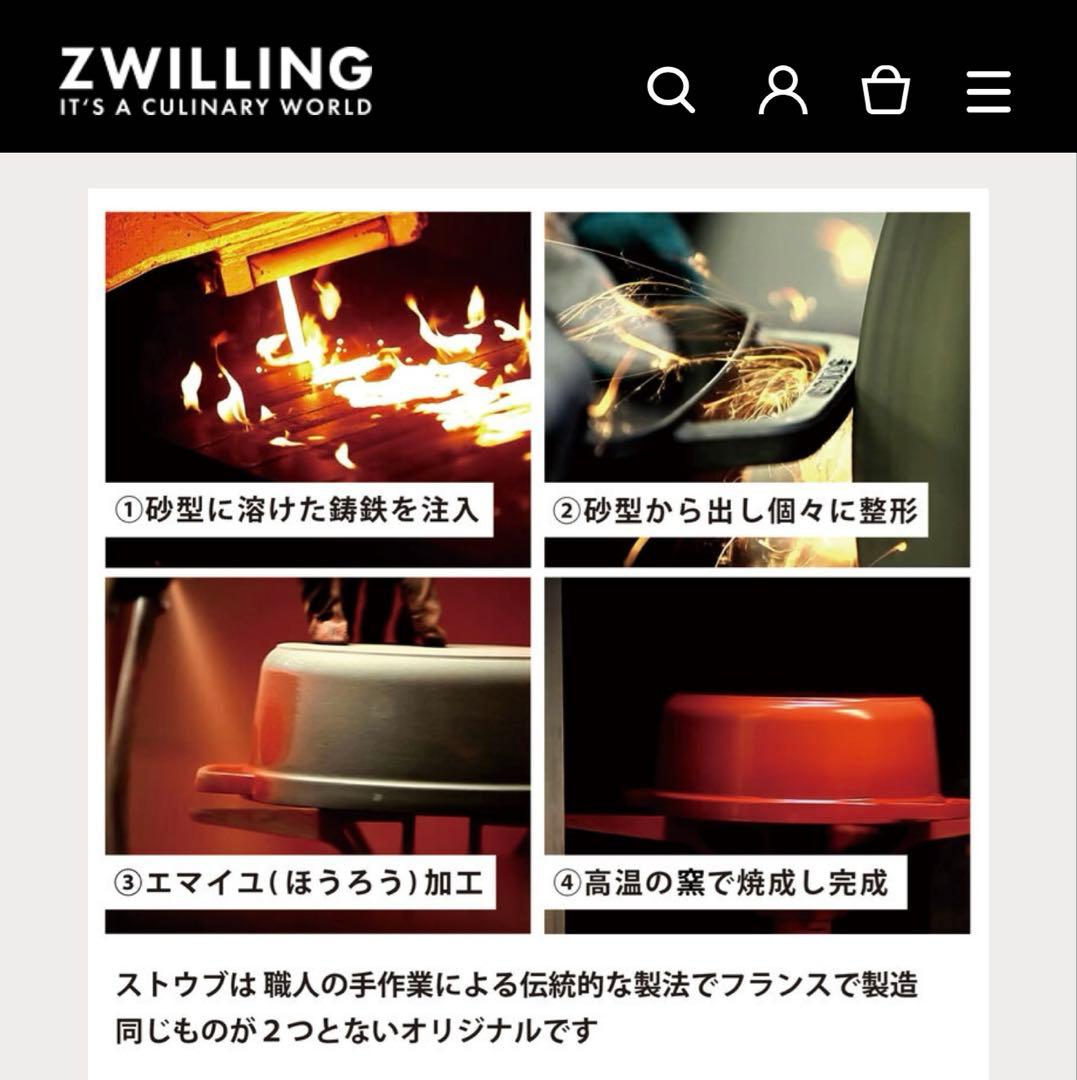1077x1080 pixels.
Task: Go to the ZWILLING home page logo
Action: click(x=215, y=82)
